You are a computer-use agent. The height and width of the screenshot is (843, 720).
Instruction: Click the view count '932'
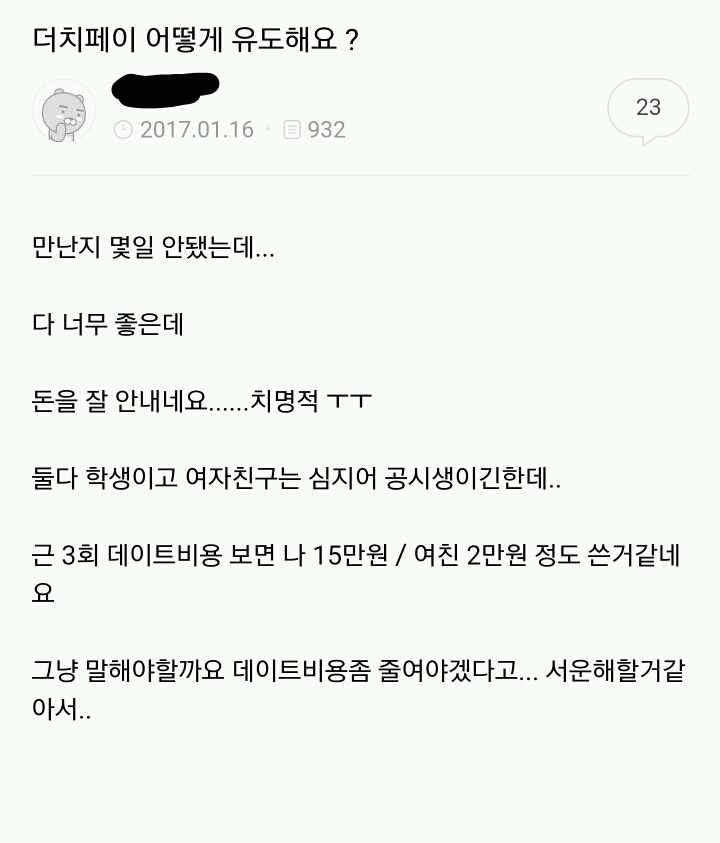(x=325, y=129)
